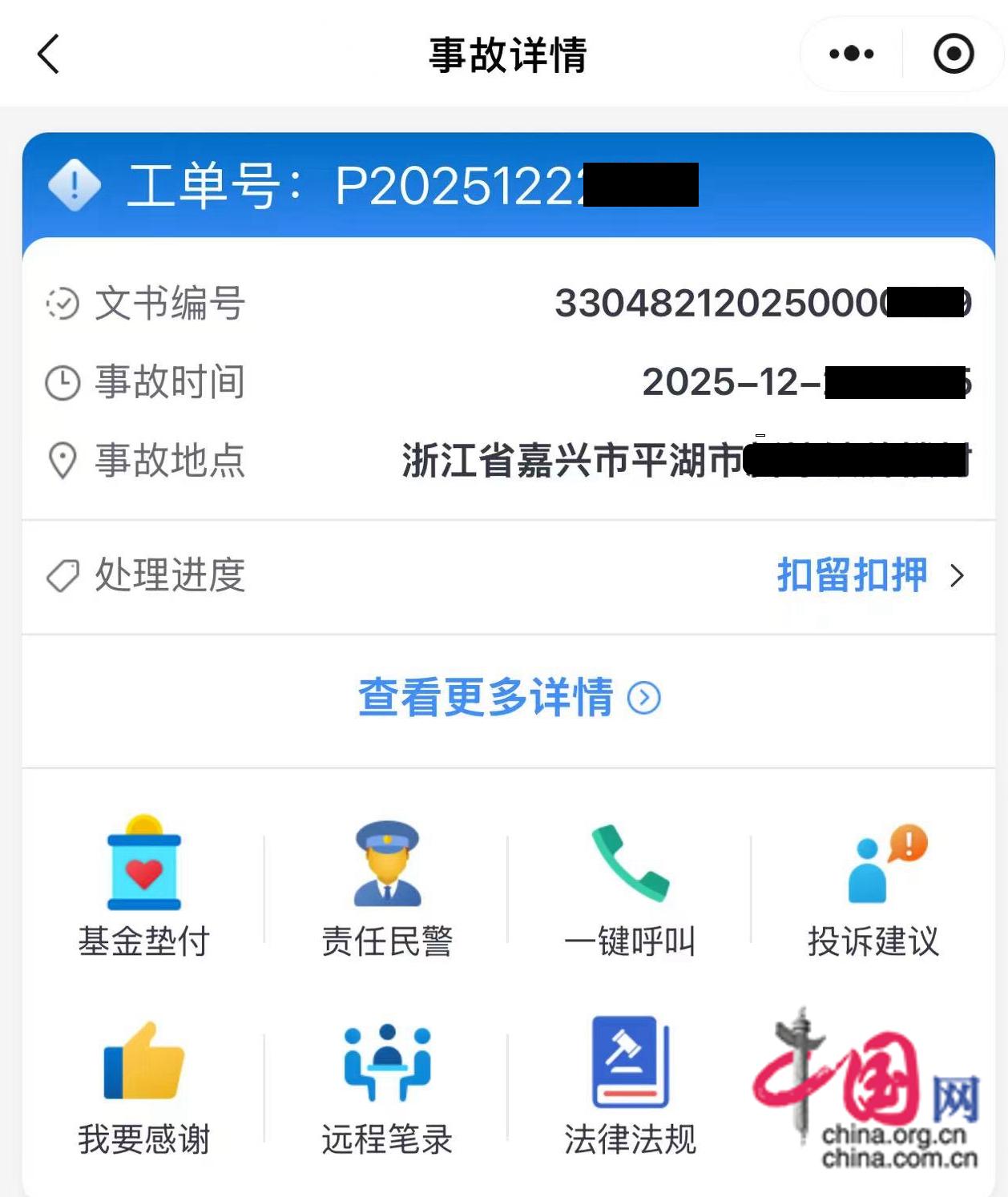This screenshot has width=1008, height=1197.
Task: Open 远程笔录 remote record
Action: click(387, 1086)
